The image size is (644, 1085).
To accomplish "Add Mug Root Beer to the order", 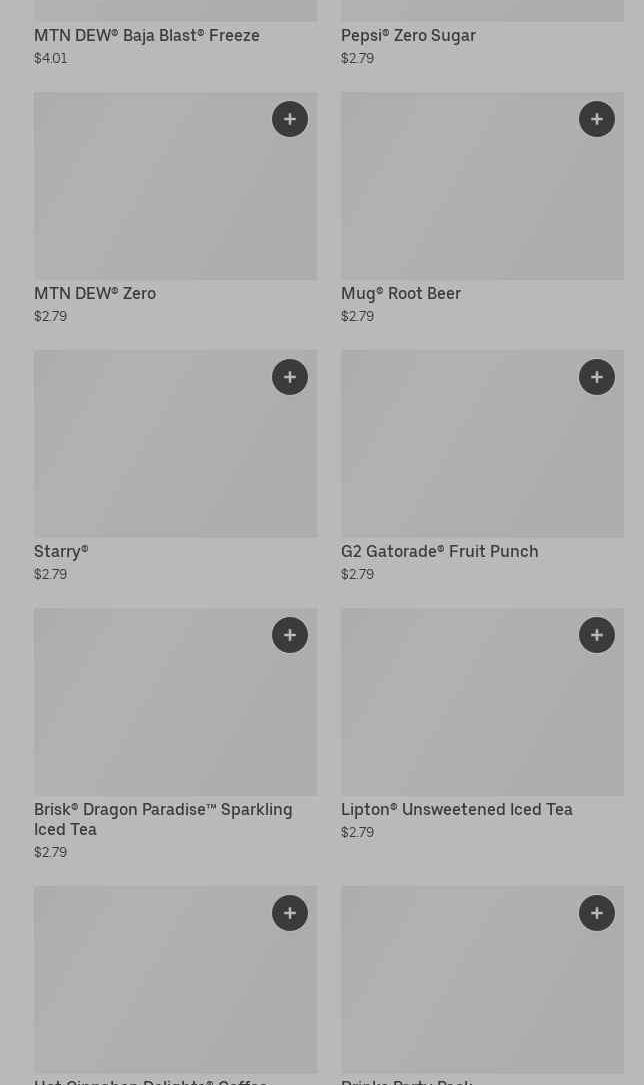I will pos(597,119).
